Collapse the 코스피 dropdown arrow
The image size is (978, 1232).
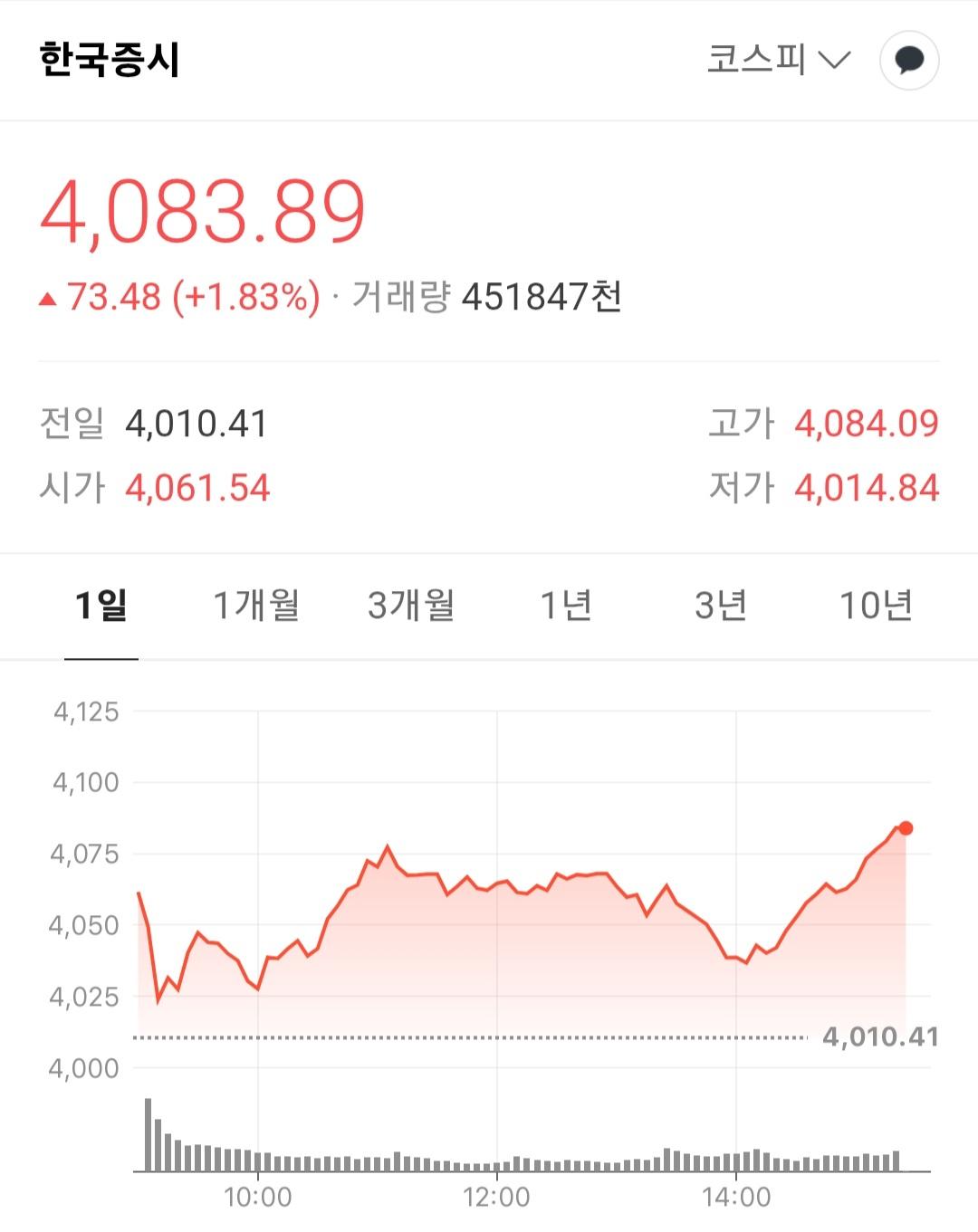coord(834,62)
